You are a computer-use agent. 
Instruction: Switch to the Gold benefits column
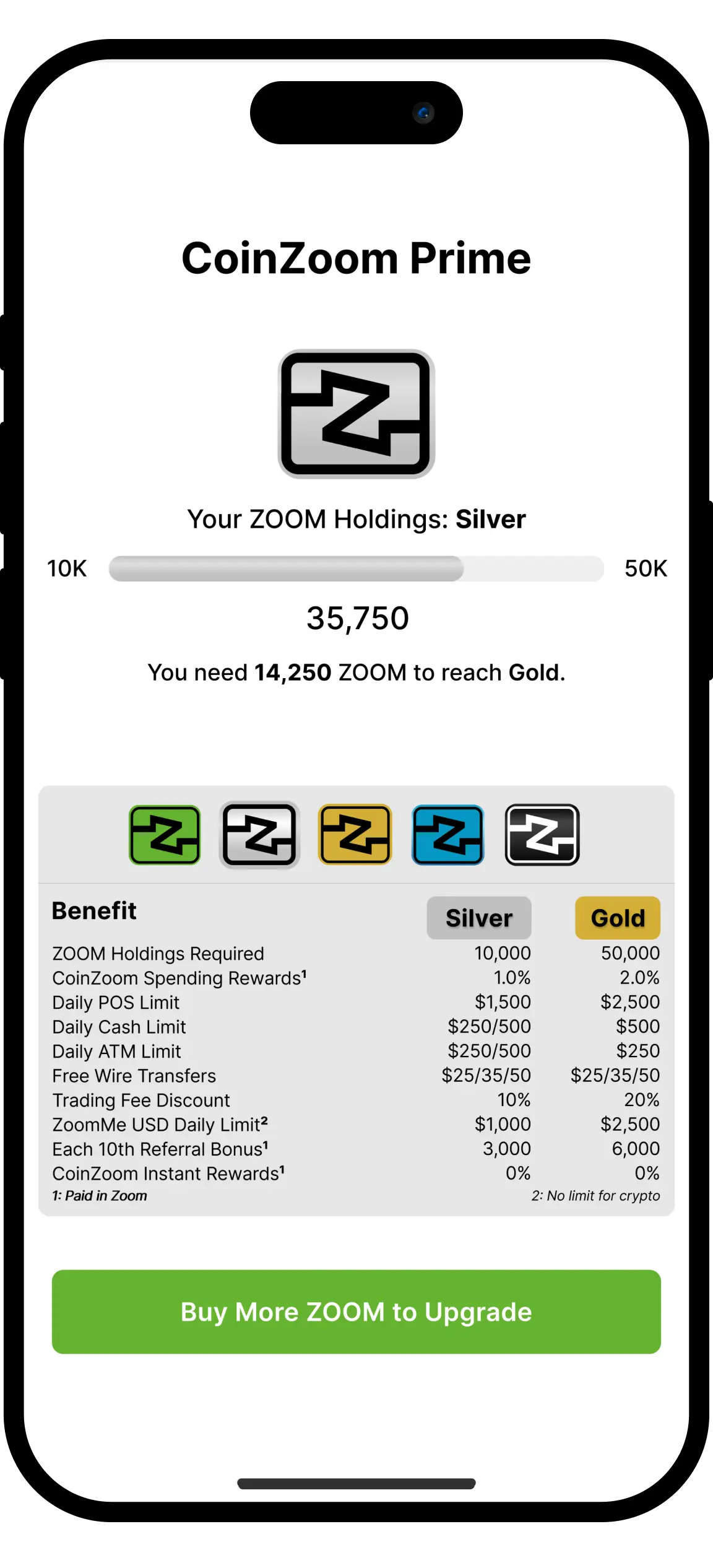click(x=617, y=918)
